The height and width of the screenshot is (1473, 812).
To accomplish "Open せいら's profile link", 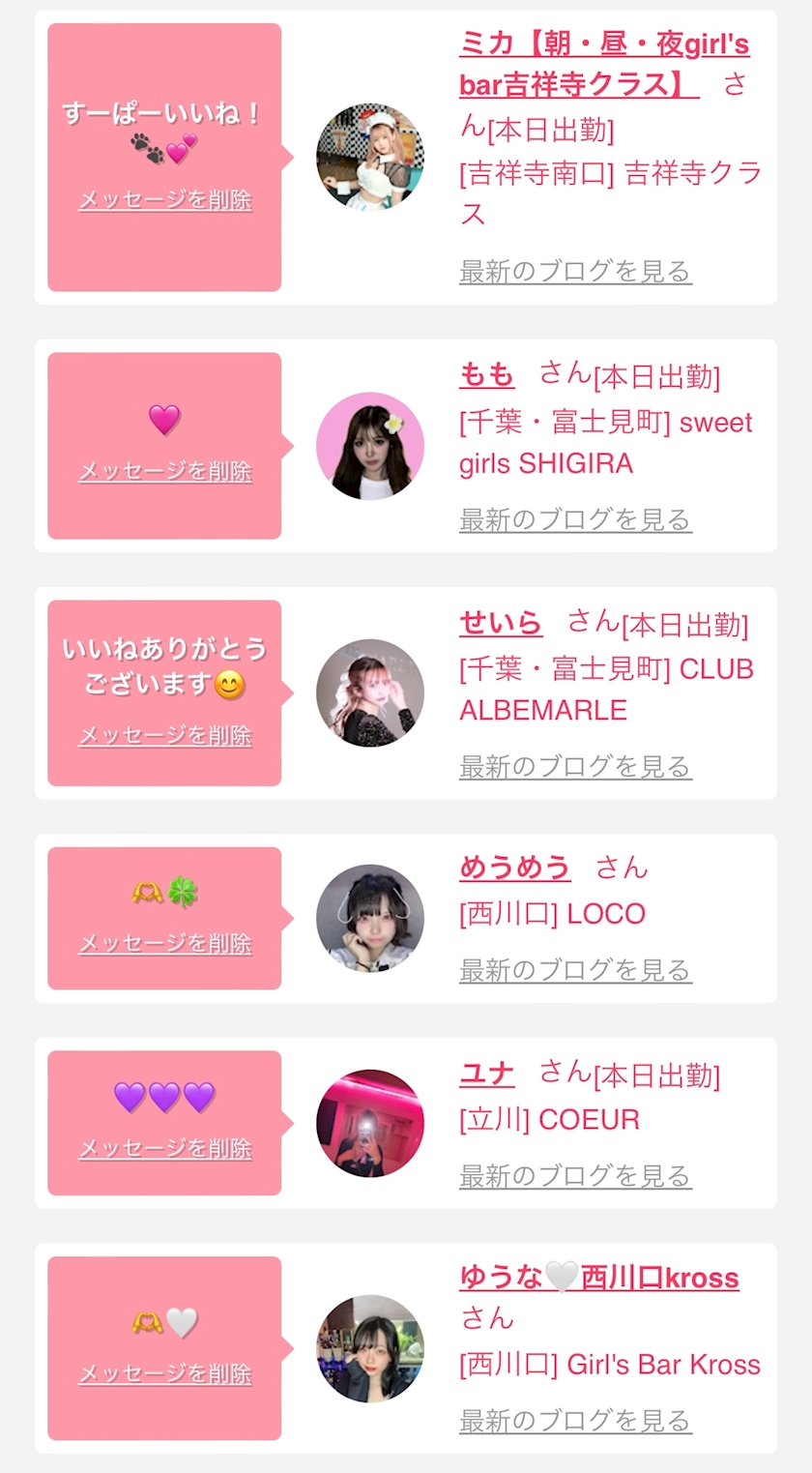I will [x=501, y=621].
